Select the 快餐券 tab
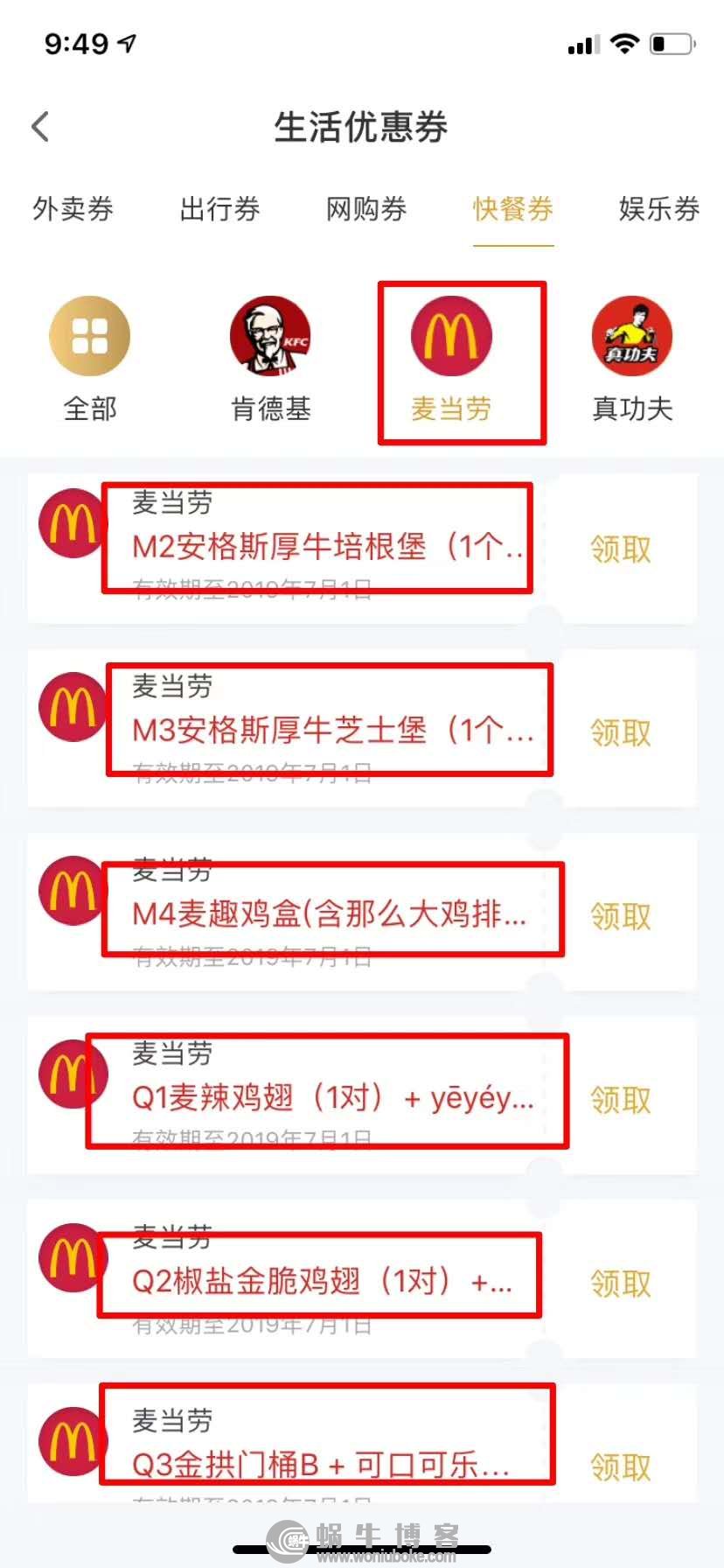724x1568 pixels. [x=513, y=209]
